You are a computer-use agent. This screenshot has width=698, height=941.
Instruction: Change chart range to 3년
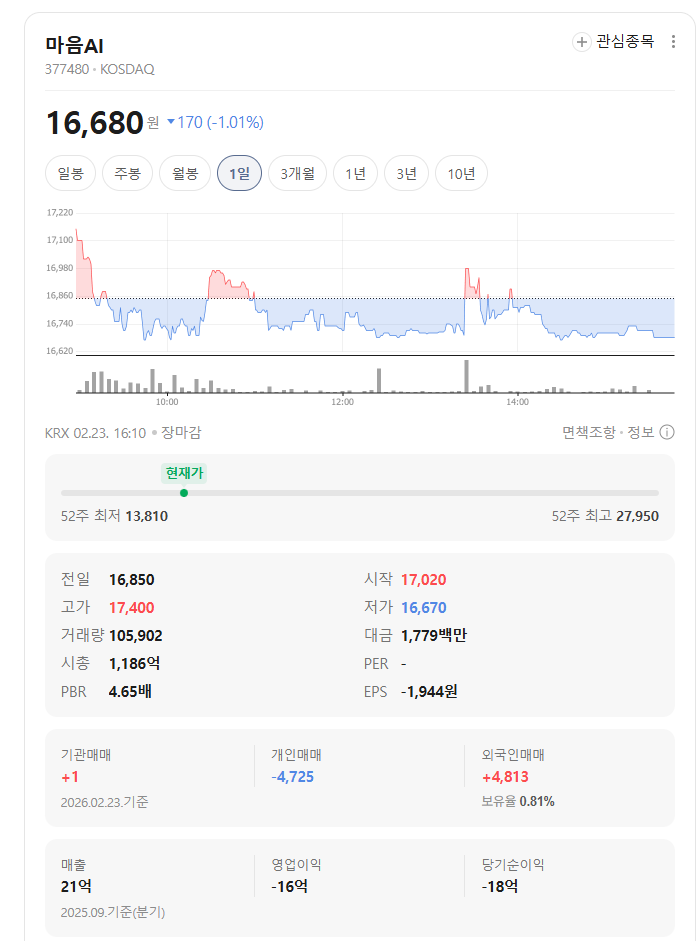coord(406,173)
